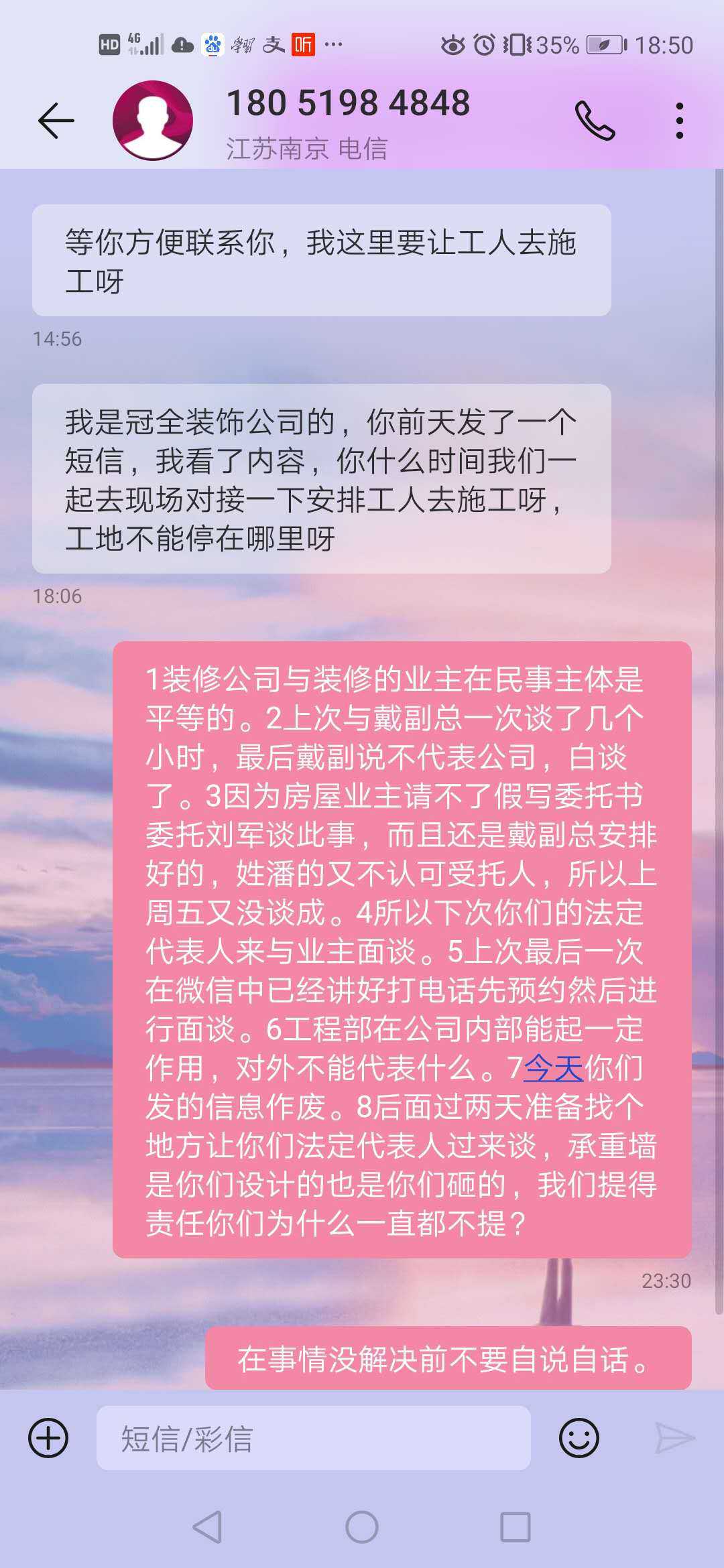Open the three-dot overflow menu
The image size is (724, 1568).
(x=679, y=121)
